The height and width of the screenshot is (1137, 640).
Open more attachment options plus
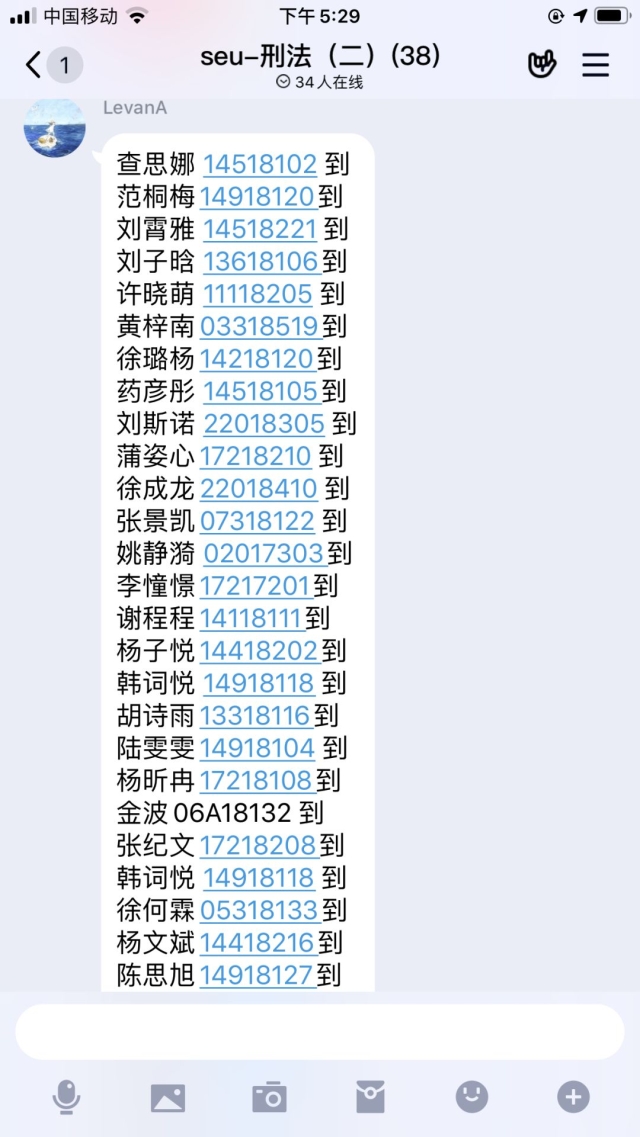point(573,1097)
